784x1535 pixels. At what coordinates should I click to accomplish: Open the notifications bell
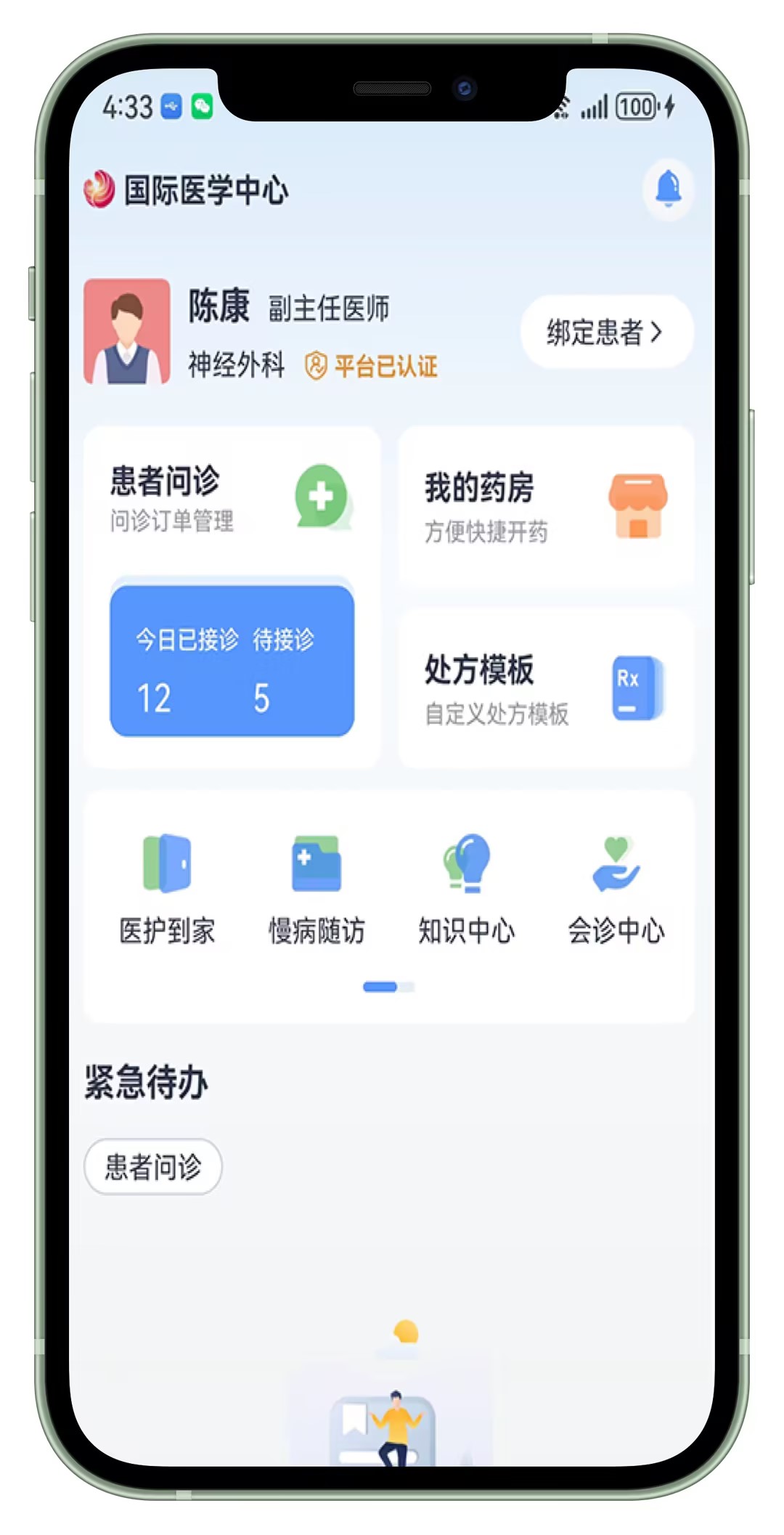[668, 190]
